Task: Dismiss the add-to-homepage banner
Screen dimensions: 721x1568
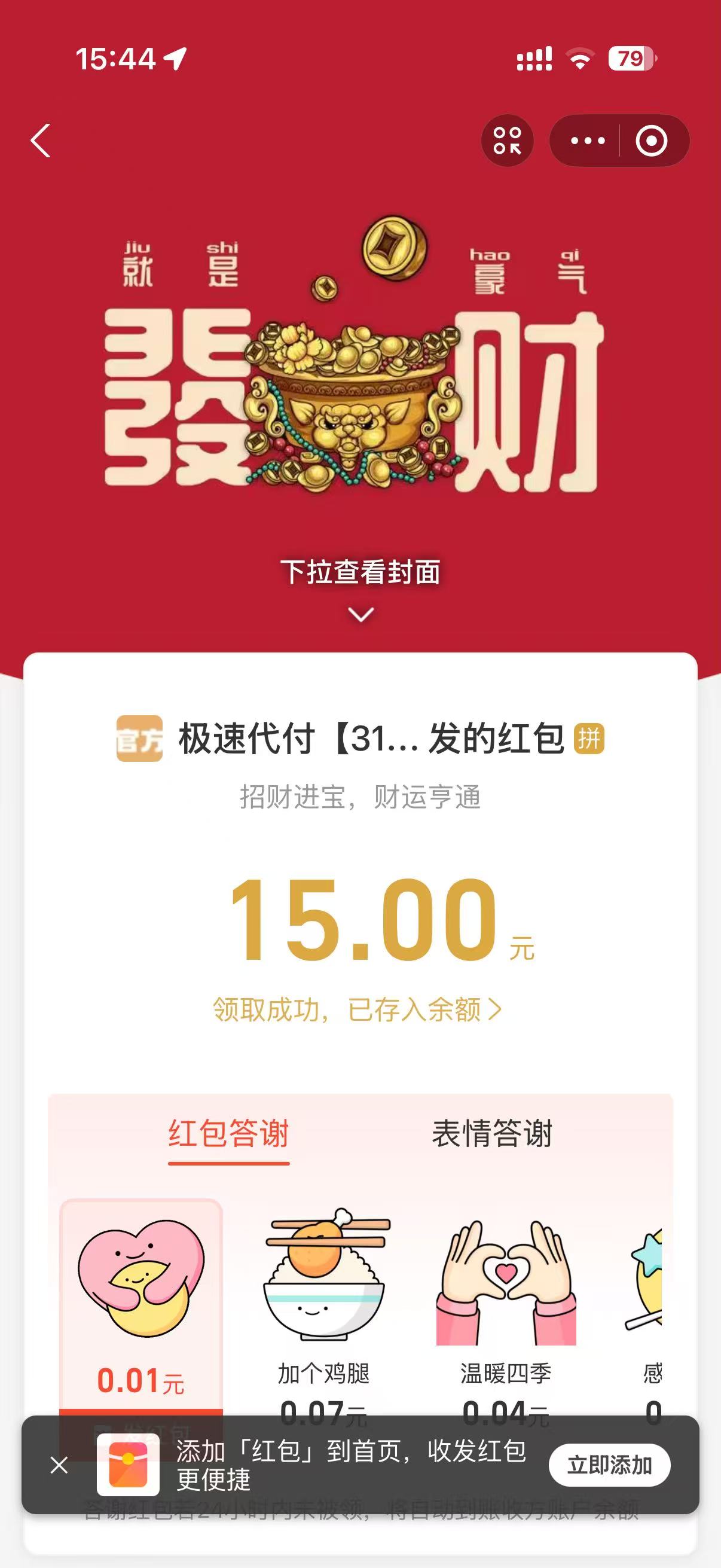Action: pos(59,1465)
